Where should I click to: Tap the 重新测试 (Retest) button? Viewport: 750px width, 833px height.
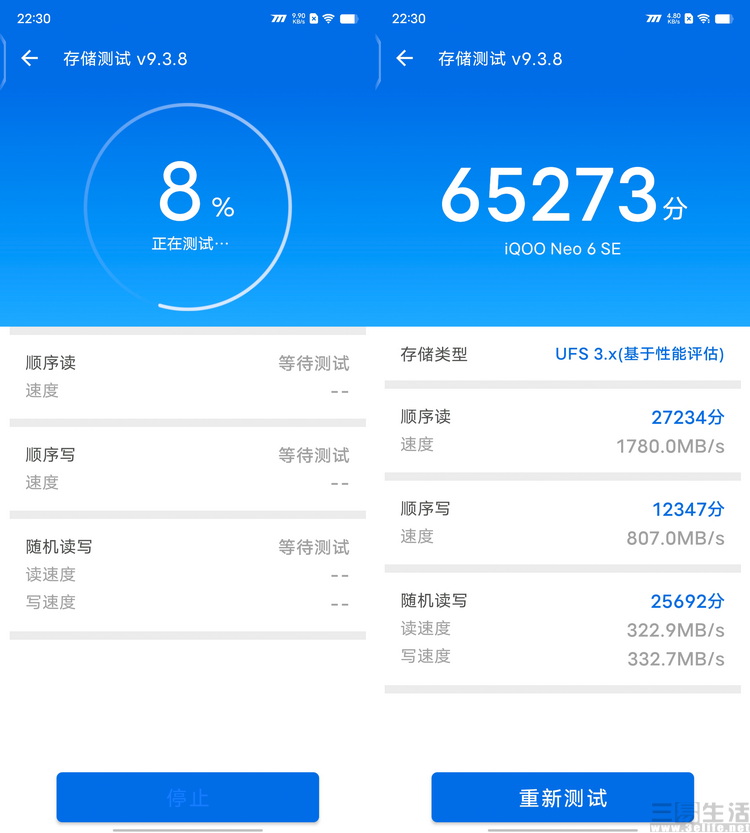pyautogui.click(x=562, y=798)
